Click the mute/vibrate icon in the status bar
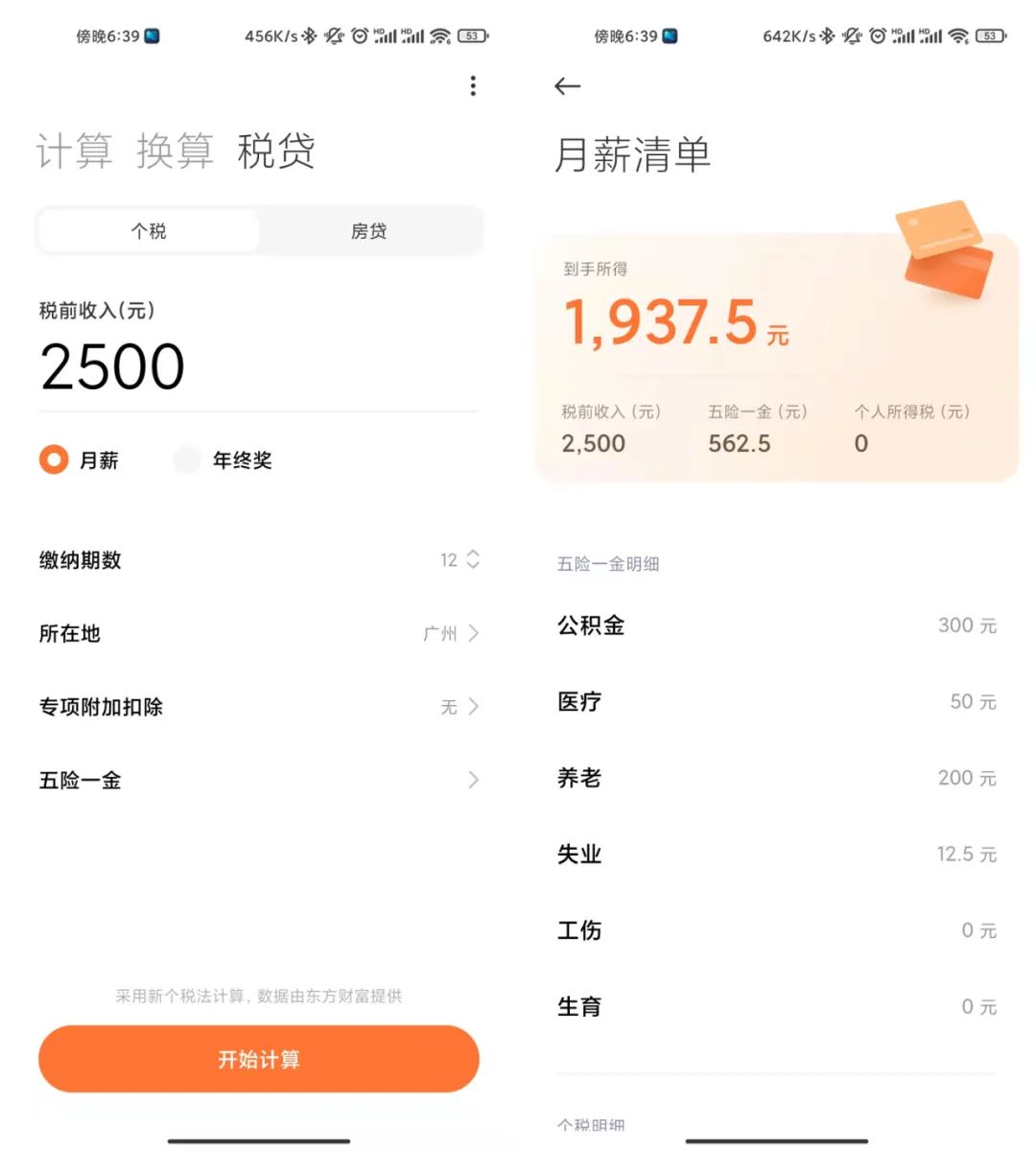 (x=334, y=35)
